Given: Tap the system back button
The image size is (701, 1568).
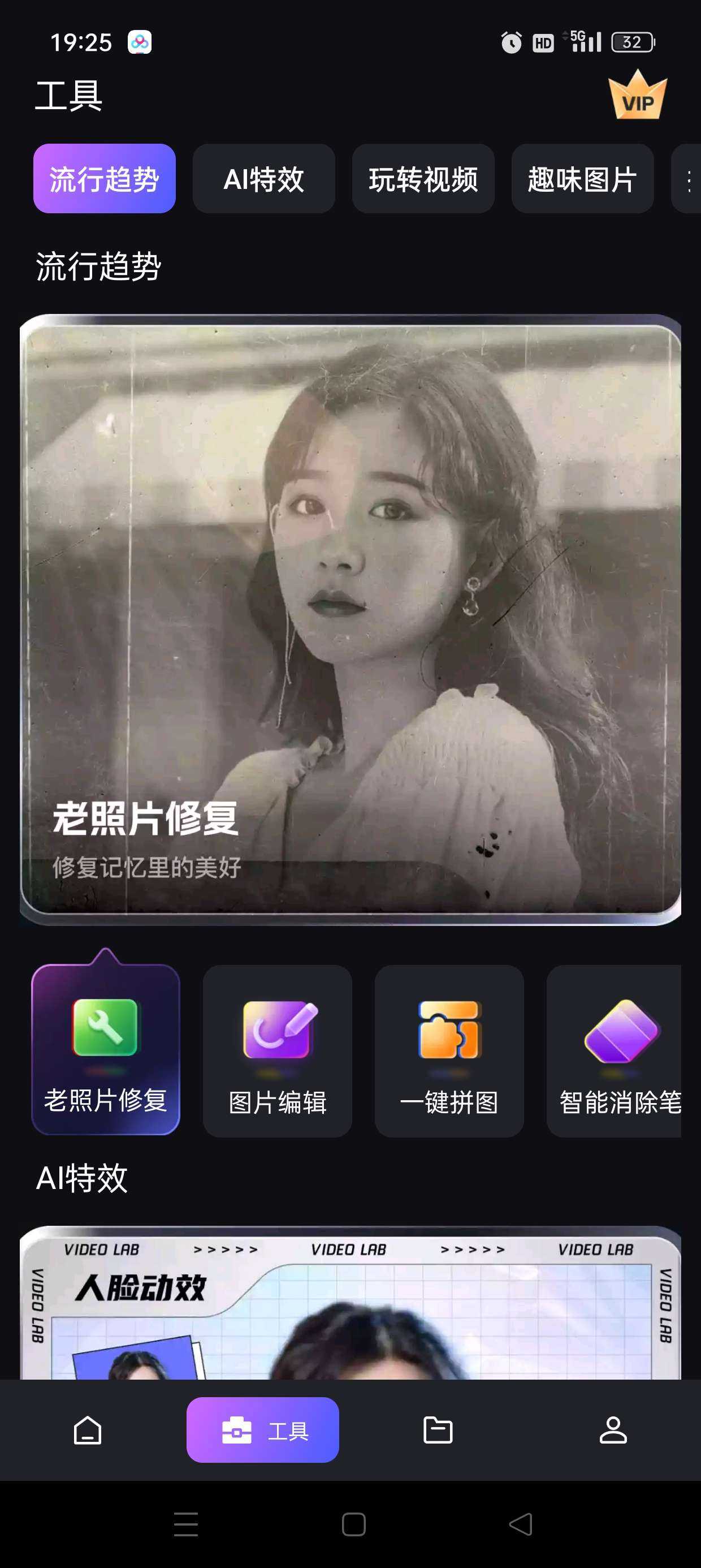Looking at the screenshot, I should [x=520, y=1524].
